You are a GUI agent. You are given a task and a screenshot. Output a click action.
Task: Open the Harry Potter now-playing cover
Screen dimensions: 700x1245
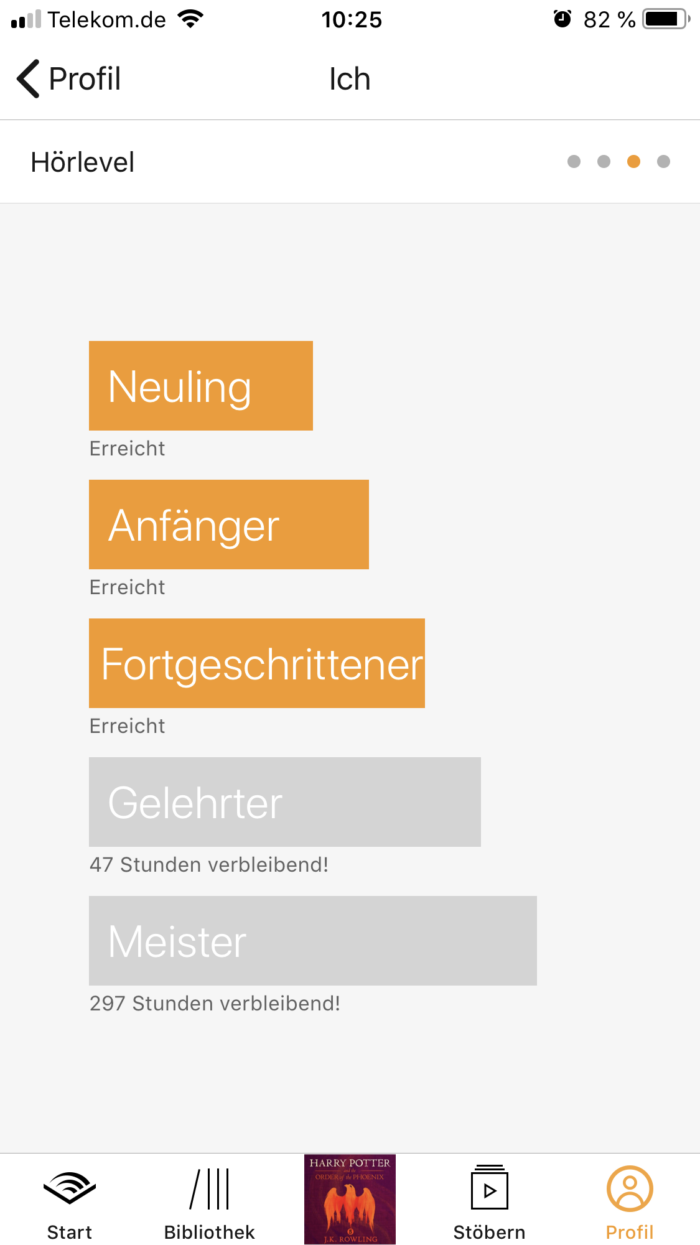point(350,1199)
